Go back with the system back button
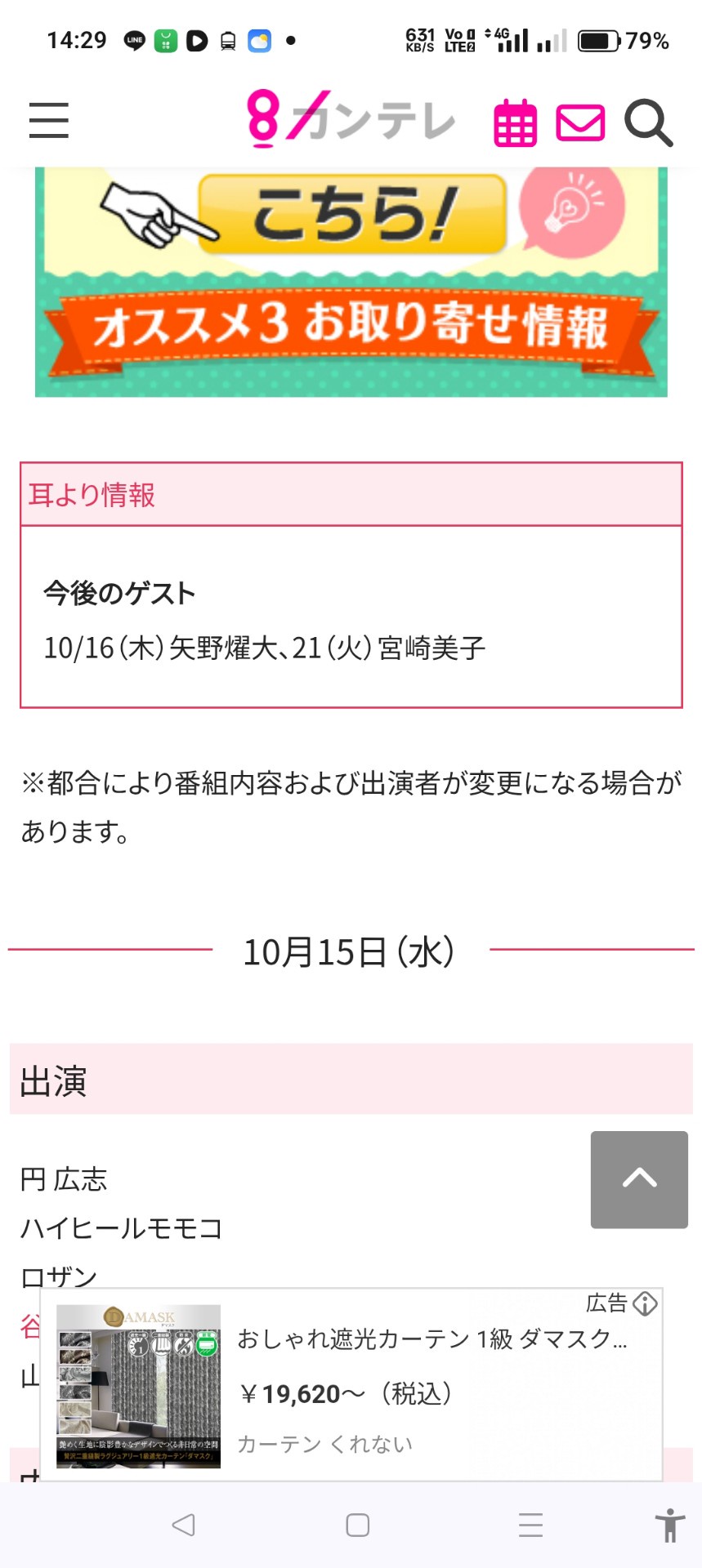 point(183,1525)
